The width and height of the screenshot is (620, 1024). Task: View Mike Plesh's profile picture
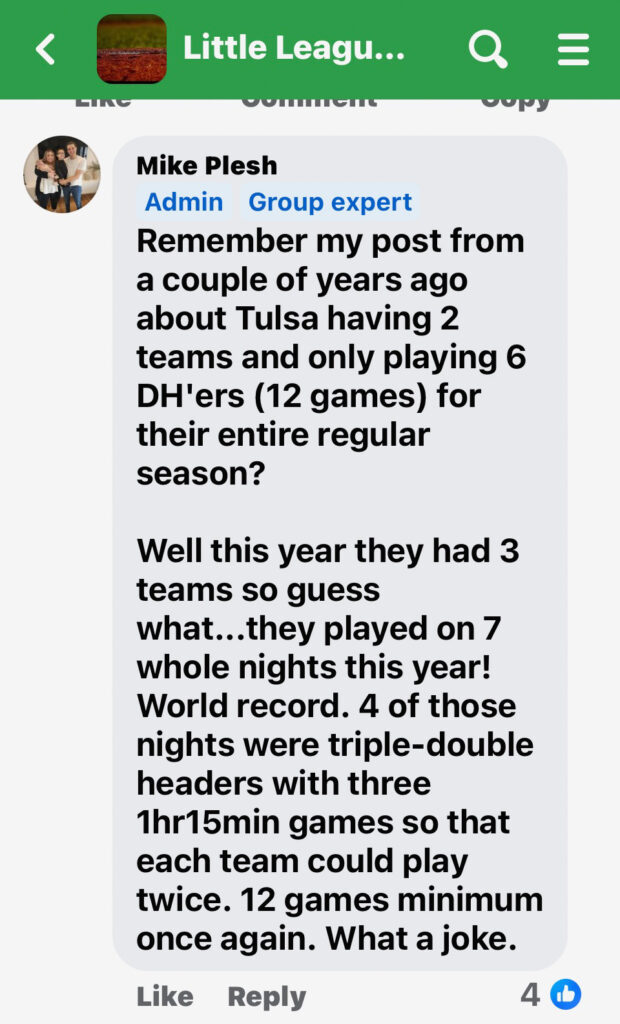(62, 174)
